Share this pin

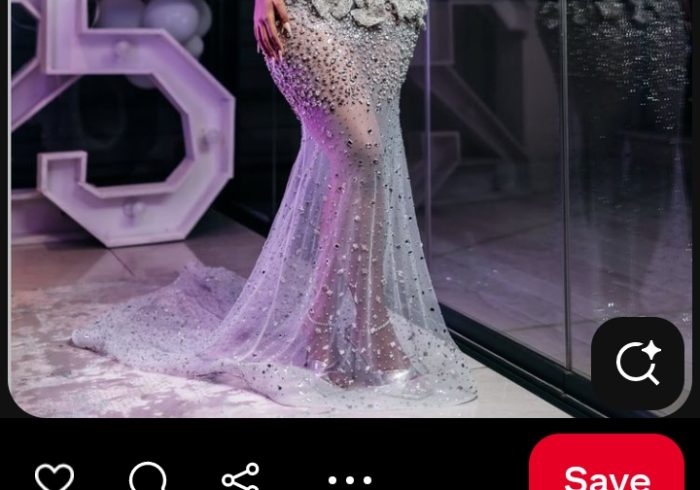click(x=241, y=477)
